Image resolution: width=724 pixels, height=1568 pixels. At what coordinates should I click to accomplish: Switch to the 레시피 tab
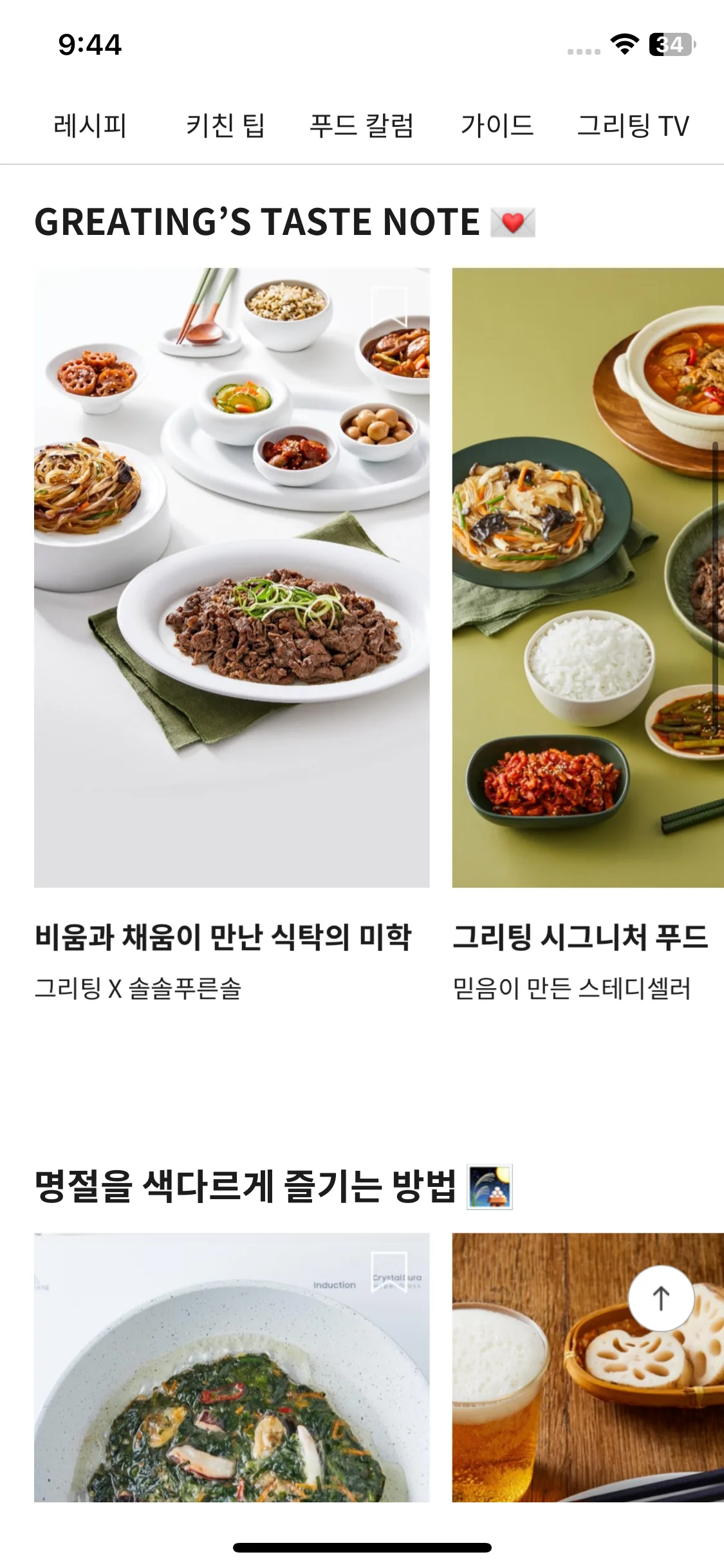tap(89, 126)
